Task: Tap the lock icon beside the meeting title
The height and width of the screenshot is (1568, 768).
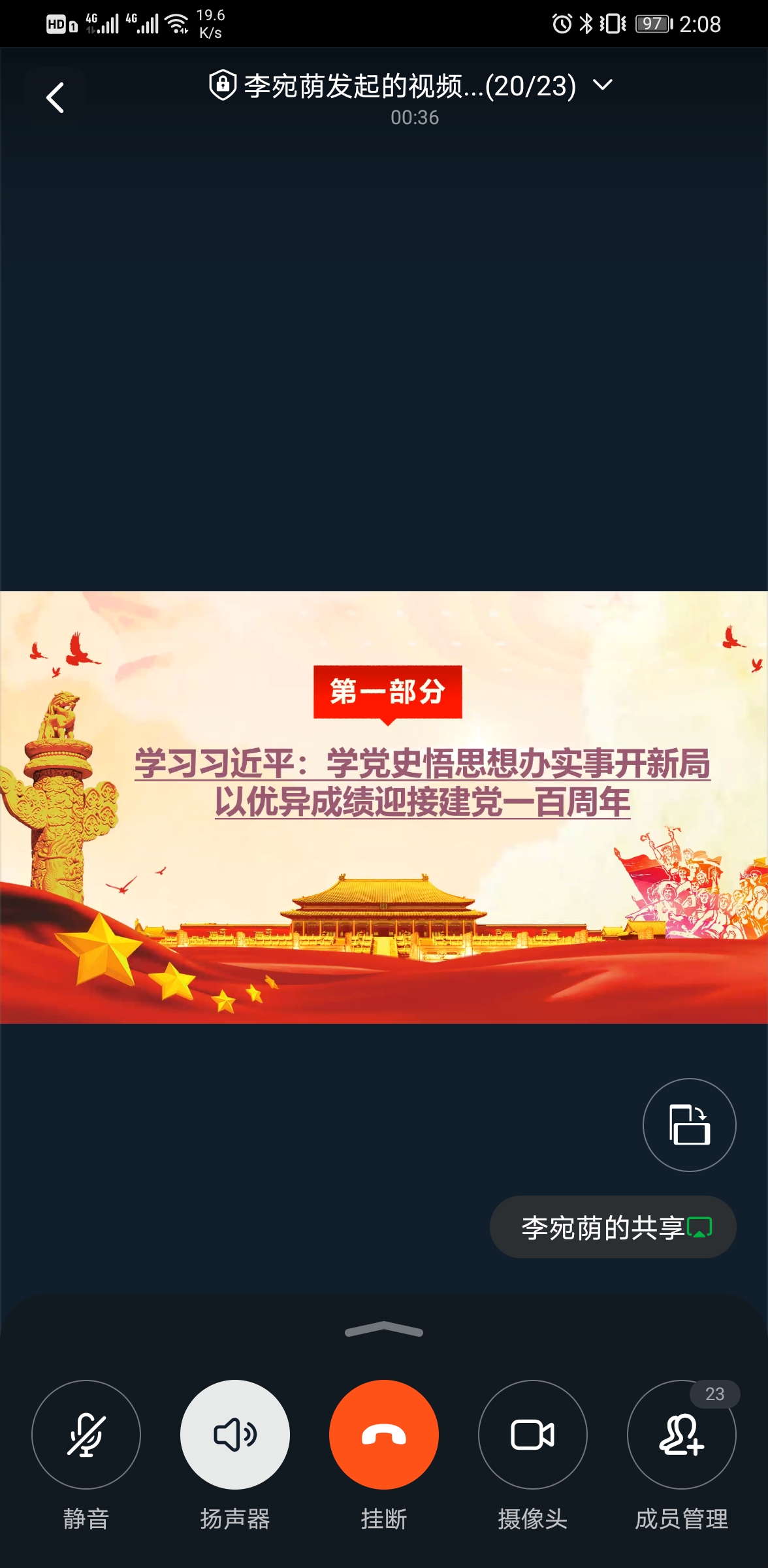Action: click(222, 84)
